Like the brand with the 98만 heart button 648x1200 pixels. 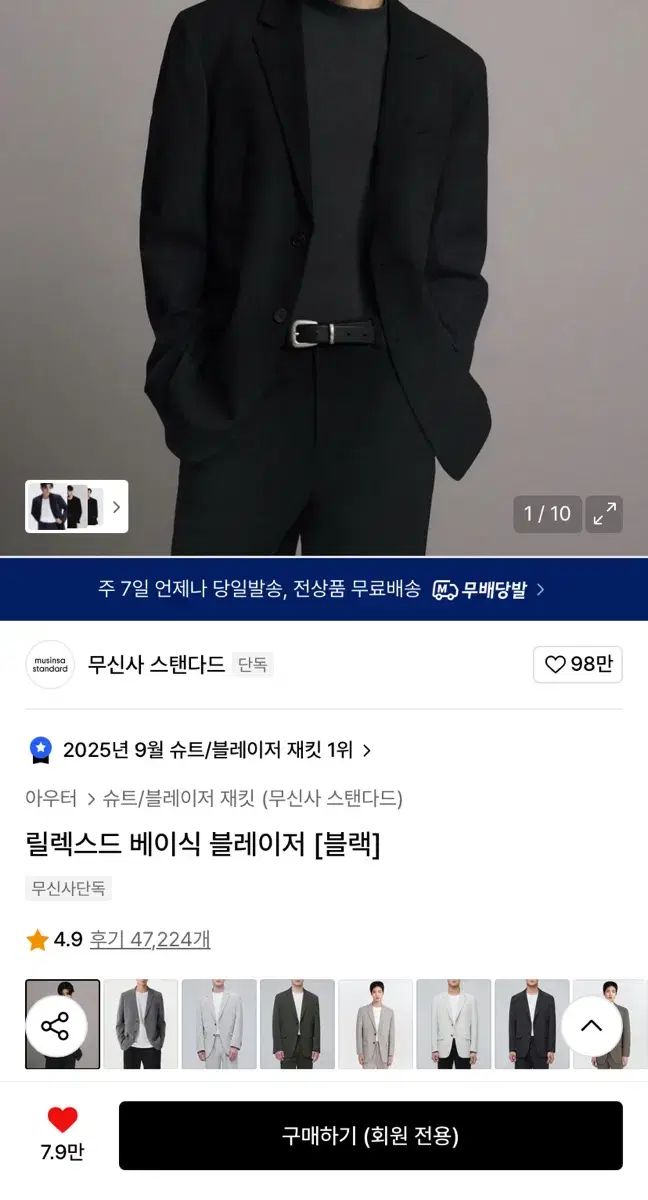point(578,665)
